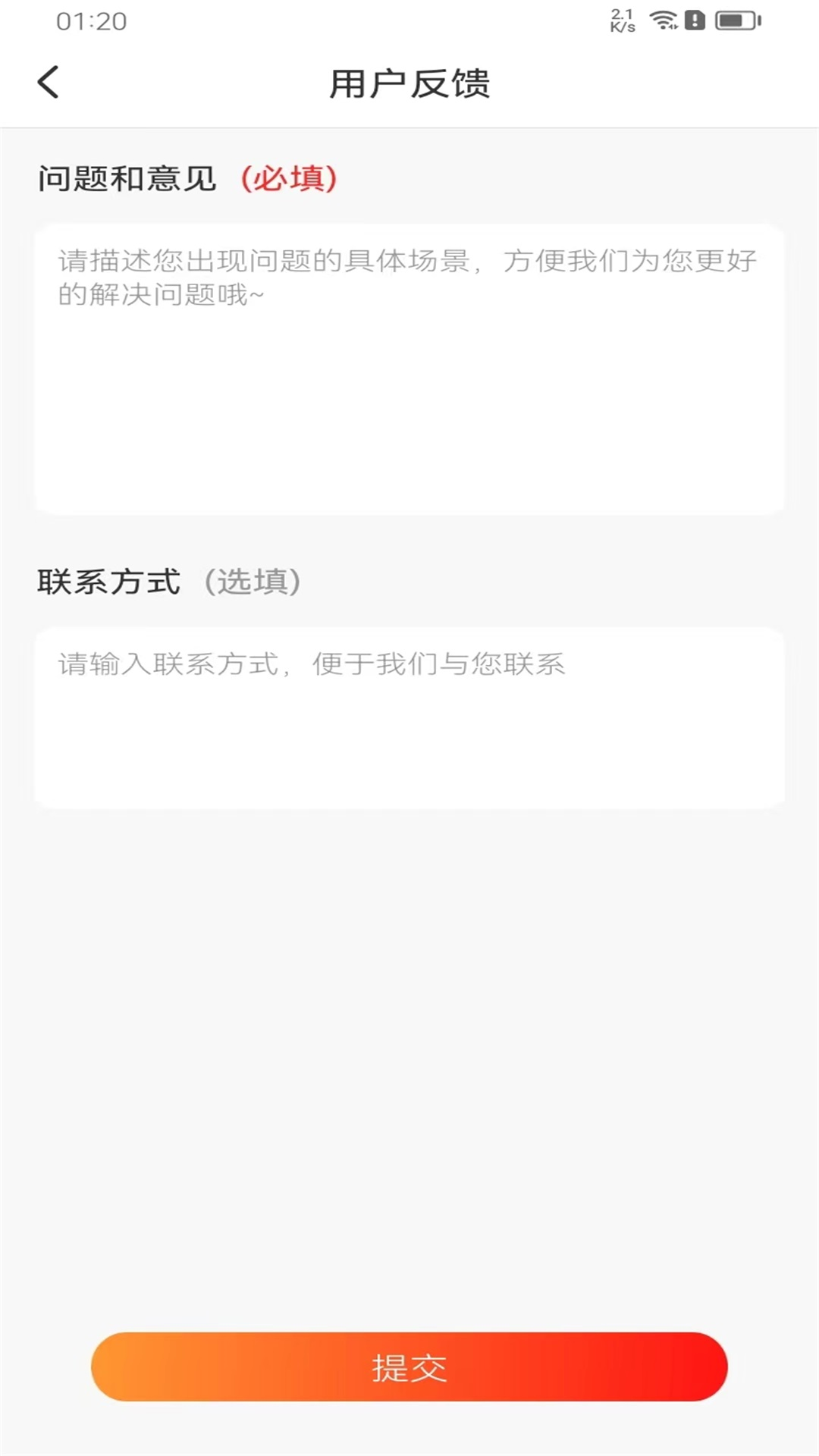Select the back navigation chevron
819x1456 pixels.
coord(48,81)
